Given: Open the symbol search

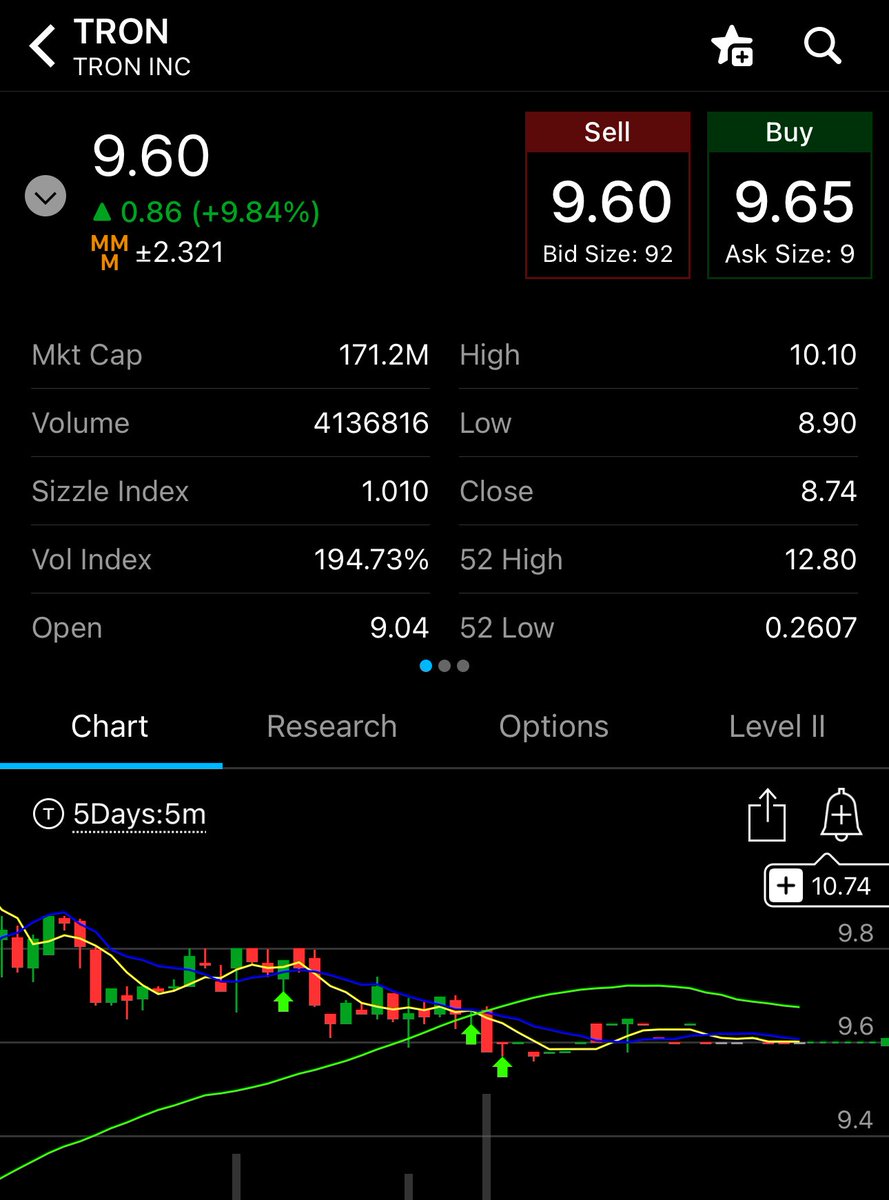Looking at the screenshot, I should click(822, 46).
